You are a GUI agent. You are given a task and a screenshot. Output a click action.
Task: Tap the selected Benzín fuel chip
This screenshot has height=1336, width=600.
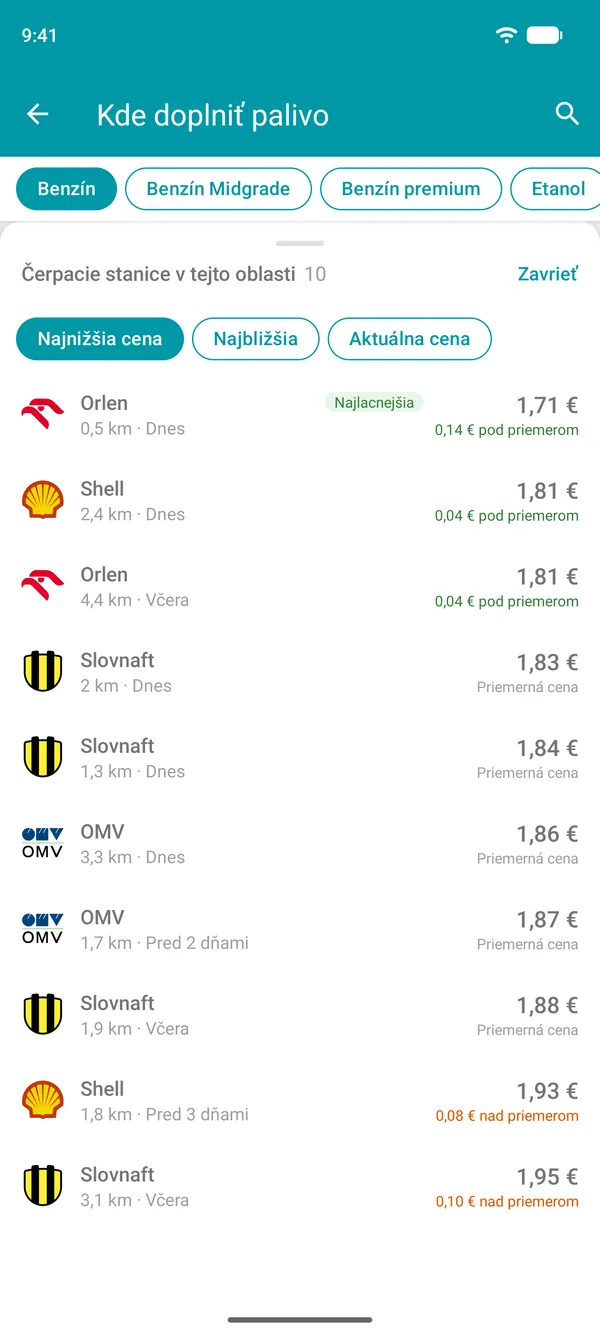coord(67,189)
